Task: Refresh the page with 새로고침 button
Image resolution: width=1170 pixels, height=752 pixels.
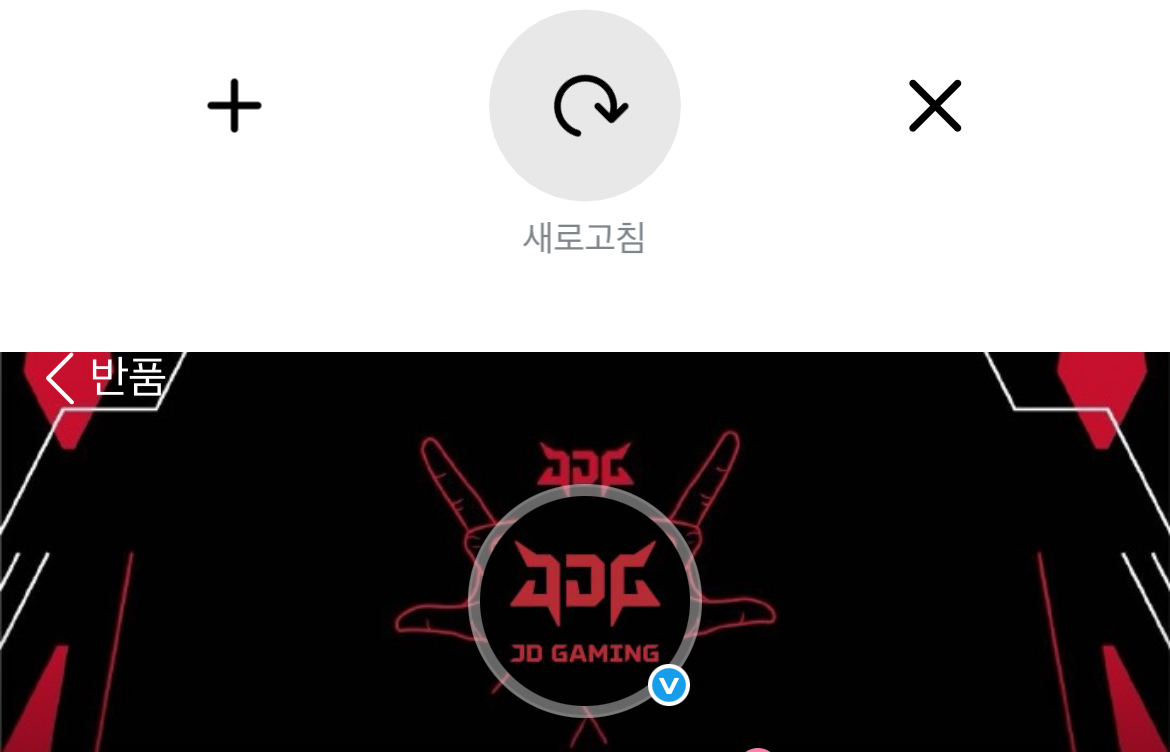Action: point(585,106)
